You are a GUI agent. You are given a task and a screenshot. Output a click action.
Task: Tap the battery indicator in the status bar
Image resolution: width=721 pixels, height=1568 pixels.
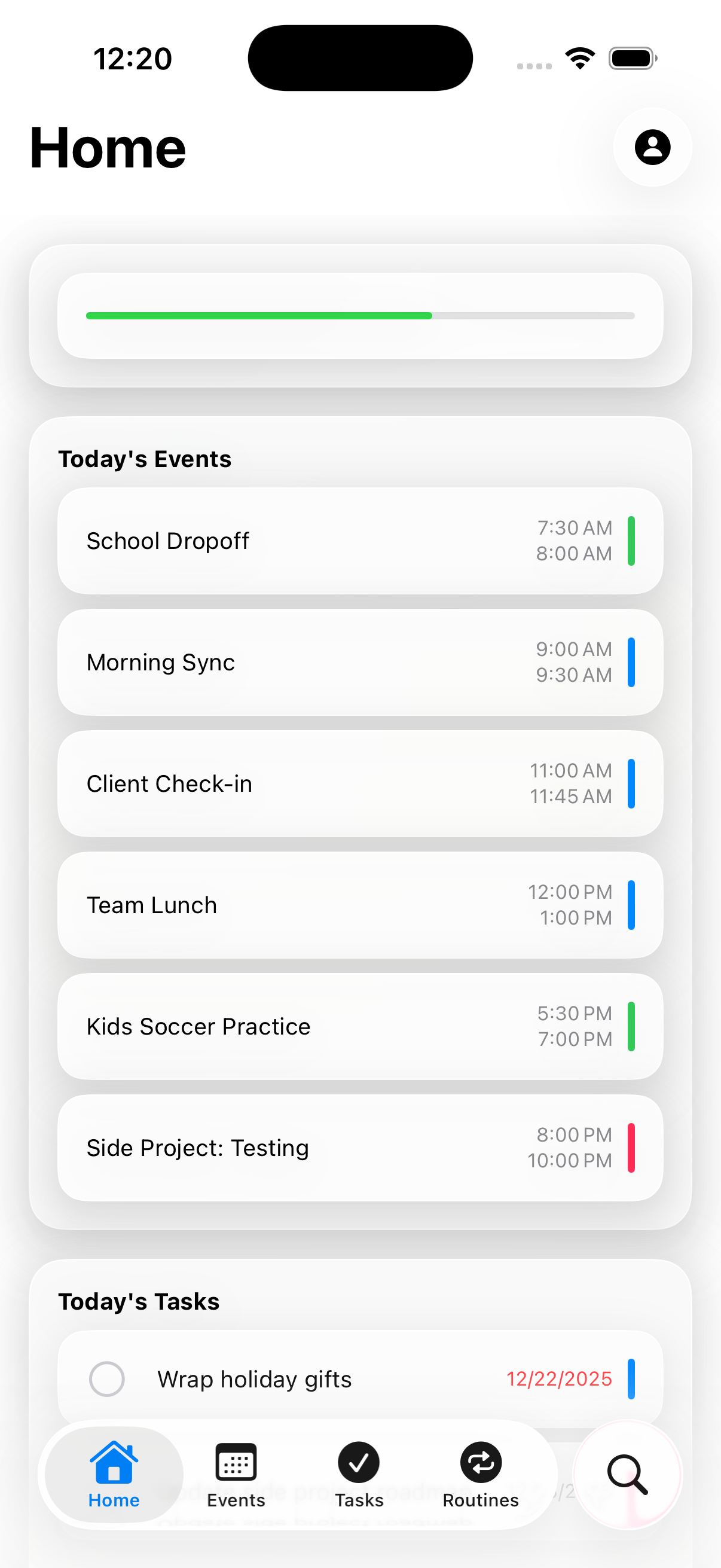[x=631, y=57]
